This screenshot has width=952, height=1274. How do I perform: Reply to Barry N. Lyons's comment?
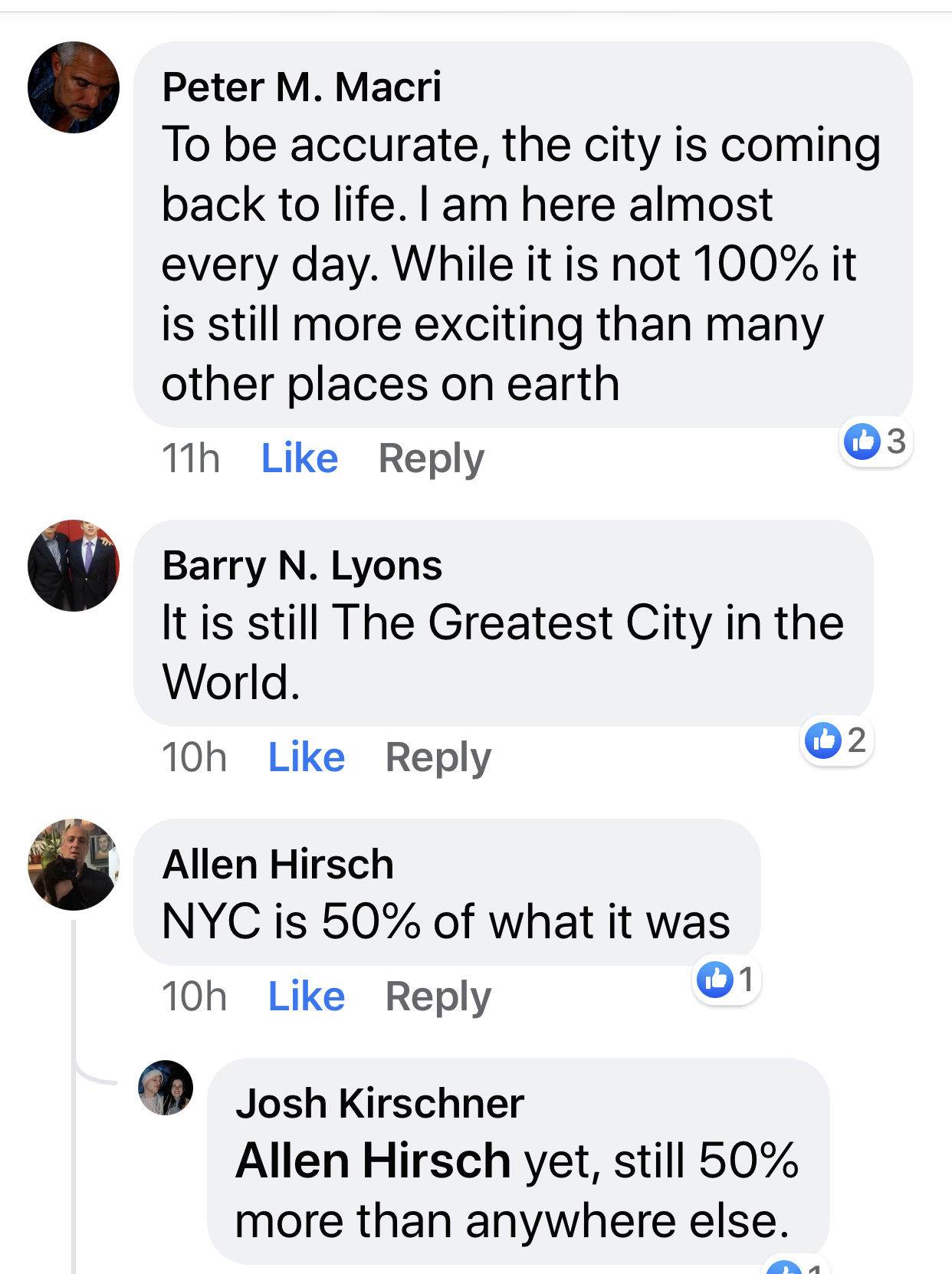pyautogui.click(x=438, y=757)
